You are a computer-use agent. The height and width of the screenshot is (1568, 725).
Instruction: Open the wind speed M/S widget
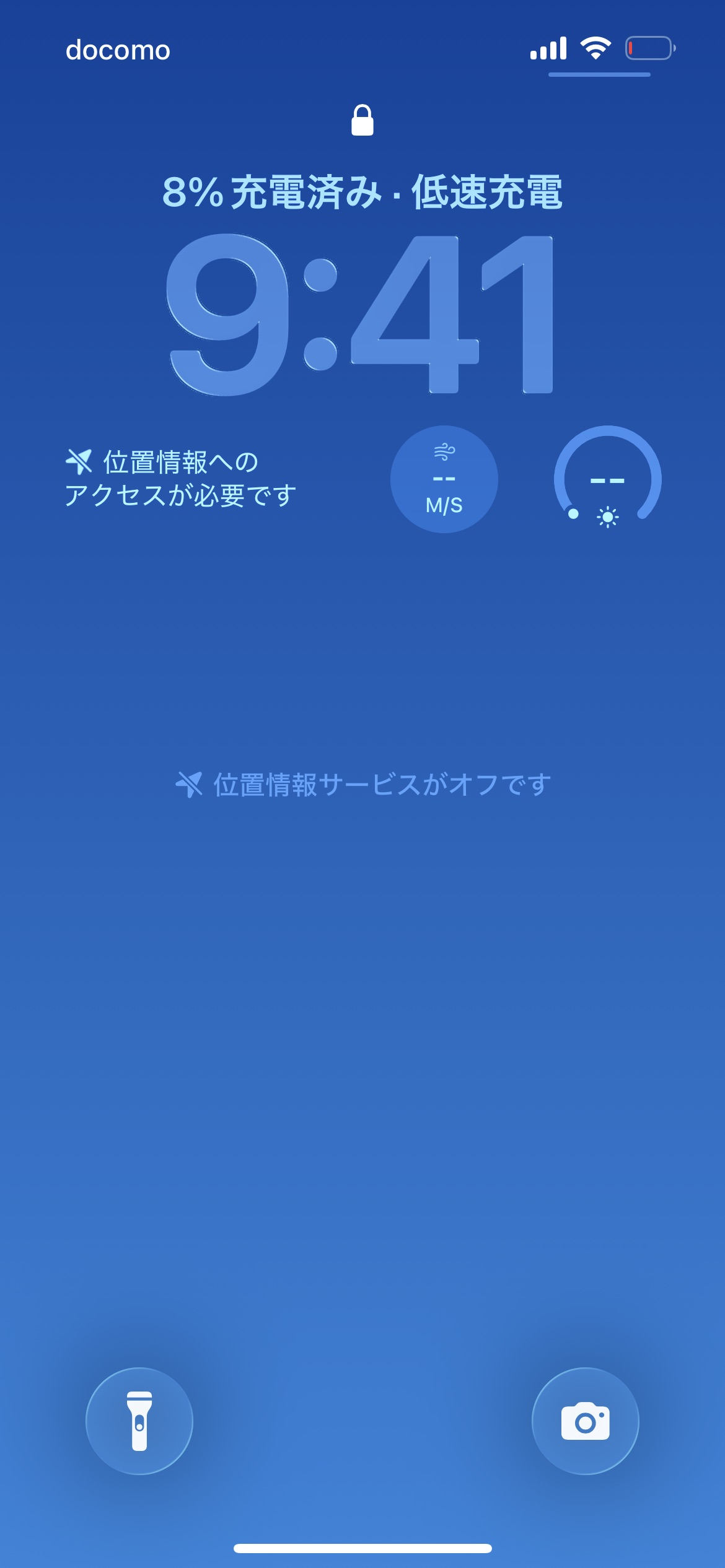pyautogui.click(x=444, y=479)
